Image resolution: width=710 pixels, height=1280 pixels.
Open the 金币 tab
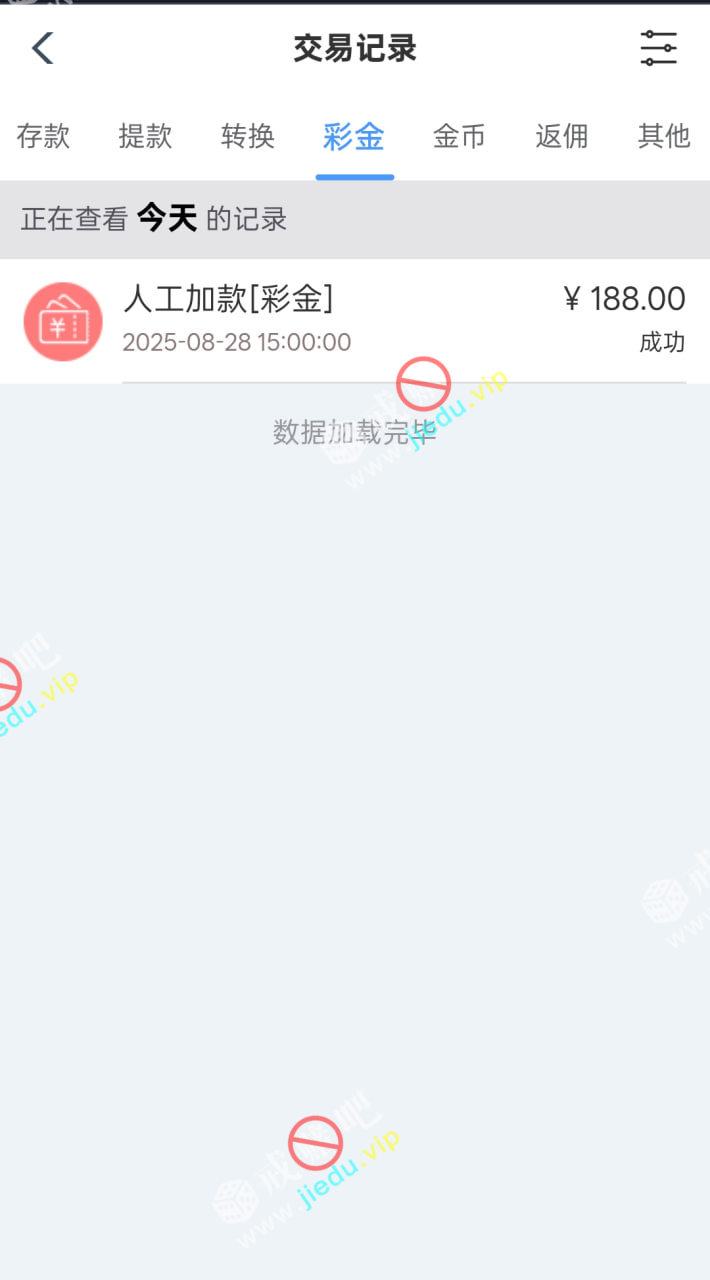point(459,137)
